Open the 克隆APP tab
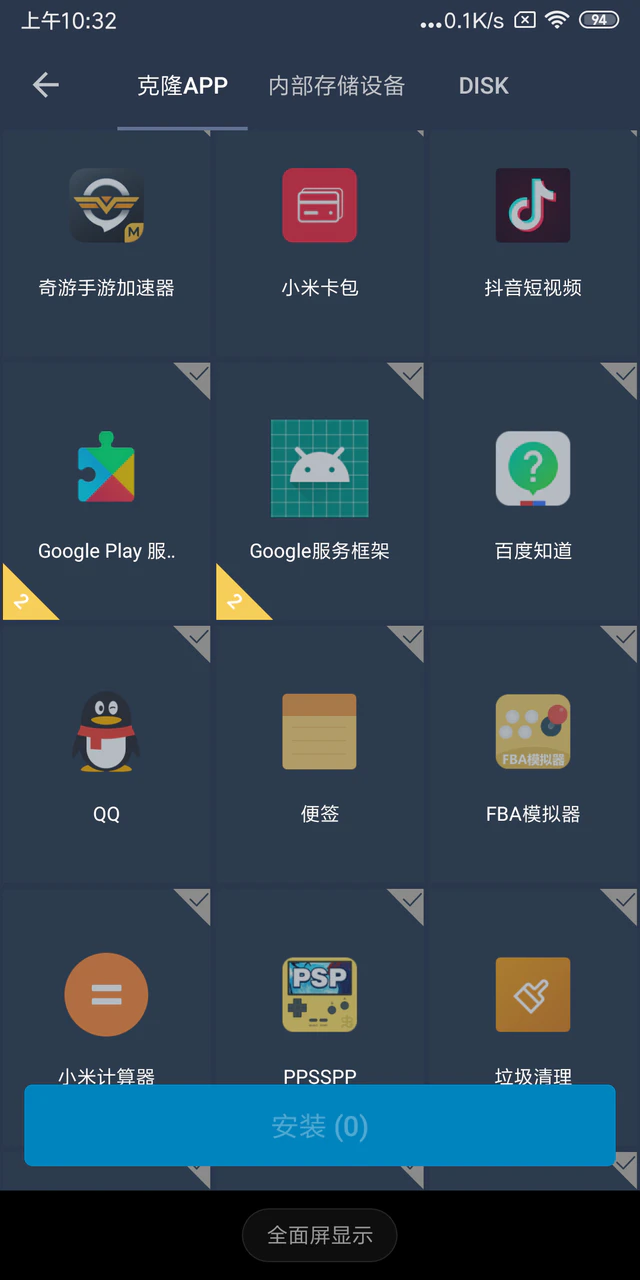Screen dimensions: 640x1280 (182, 86)
